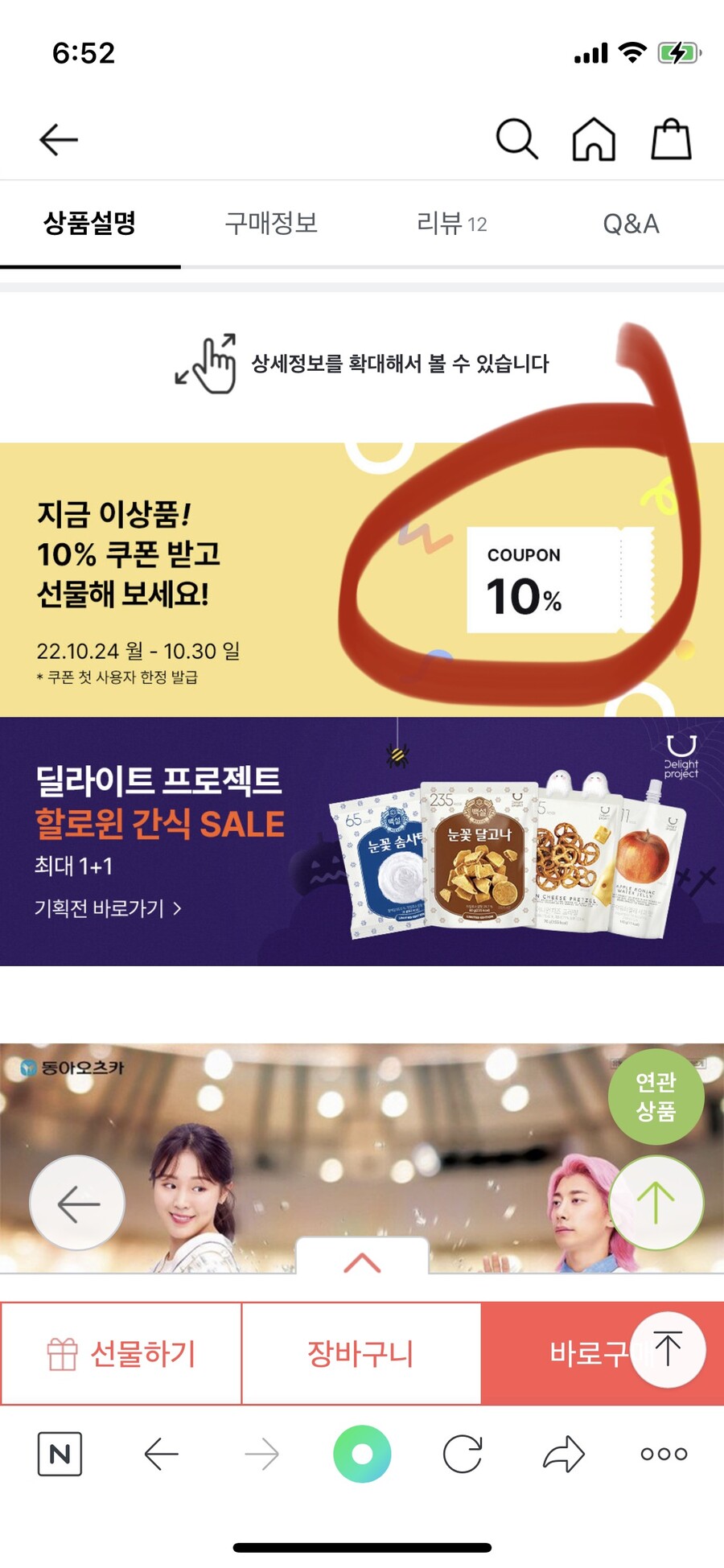The image size is (724, 1568).
Task: Open the Naver icon in the bottom toolbar
Action: click(x=60, y=1454)
